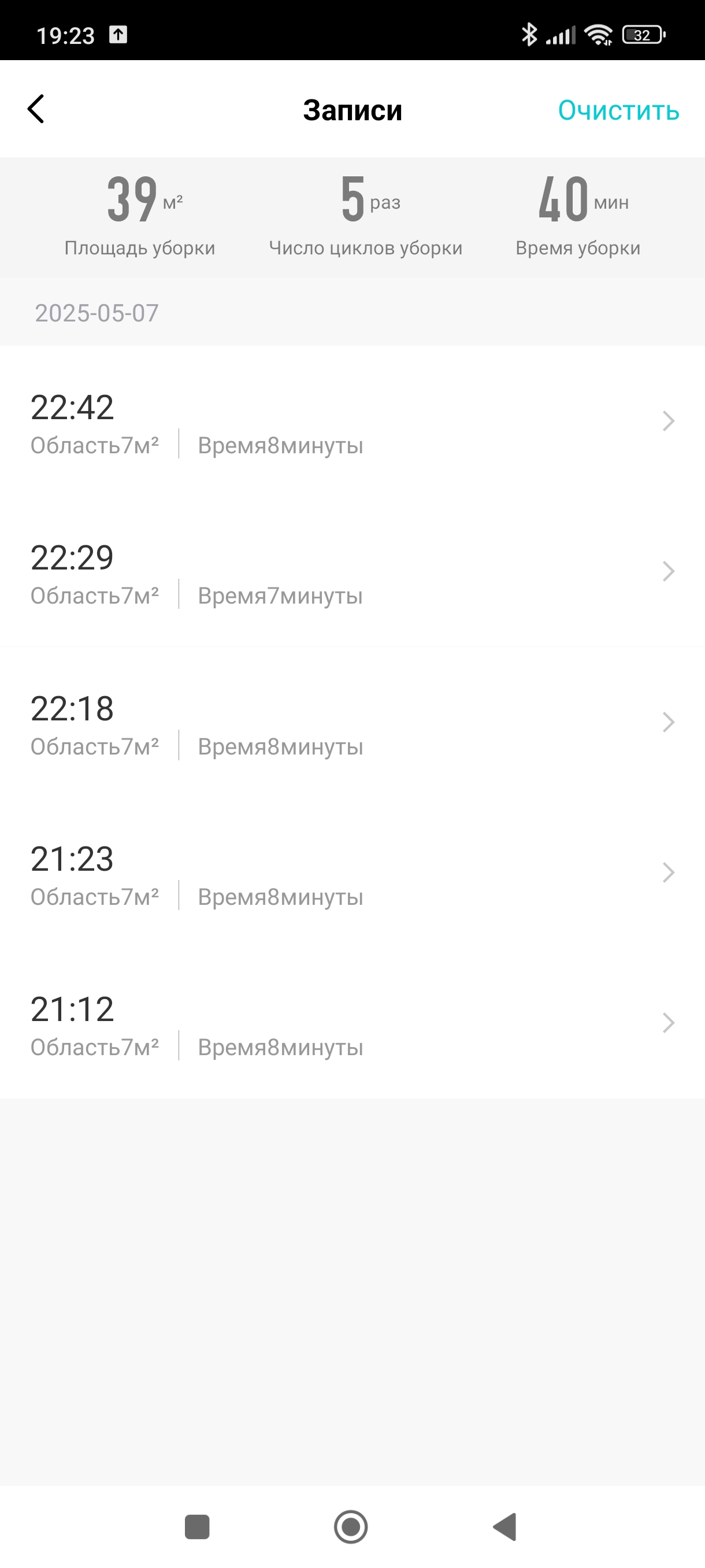The image size is (705, 1568).
Task: Tap the system home button
Action: tap(351, 1526)
